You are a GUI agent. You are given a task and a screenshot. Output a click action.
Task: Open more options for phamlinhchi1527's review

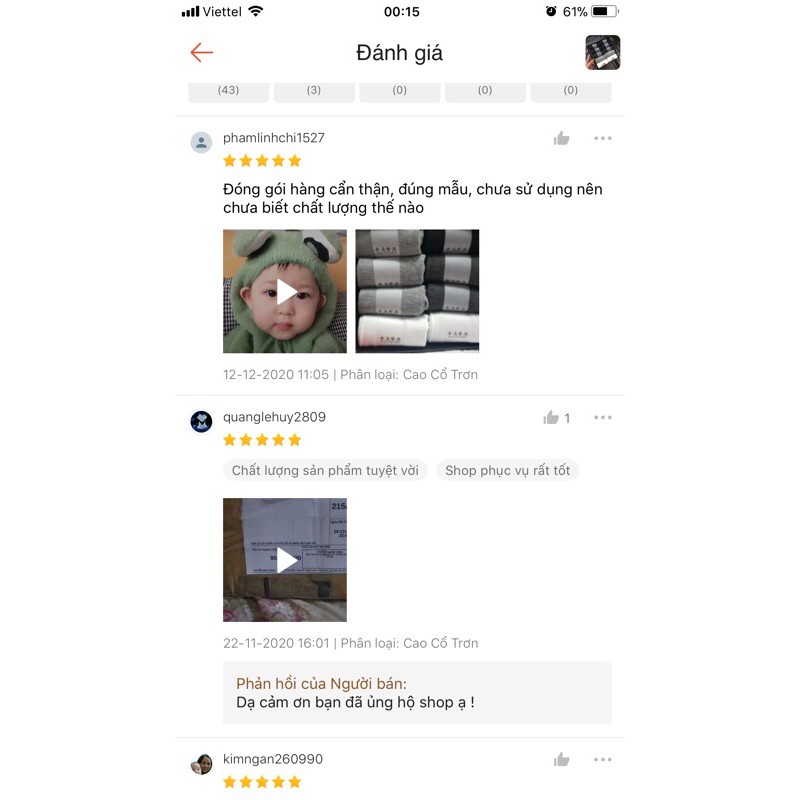[x=602, y=138]
